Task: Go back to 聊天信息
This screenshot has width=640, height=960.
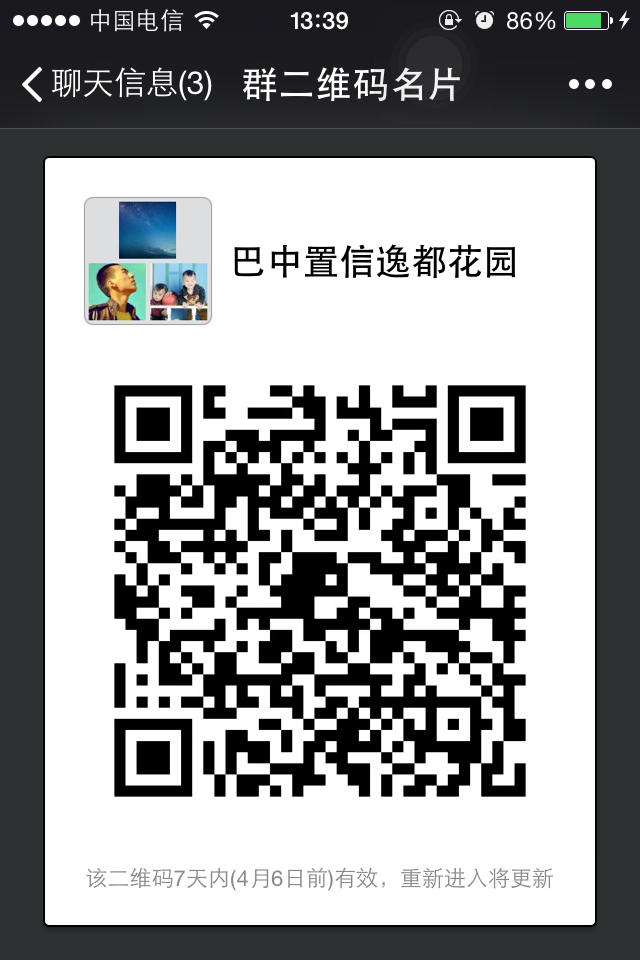Action: tap(115, 85)
